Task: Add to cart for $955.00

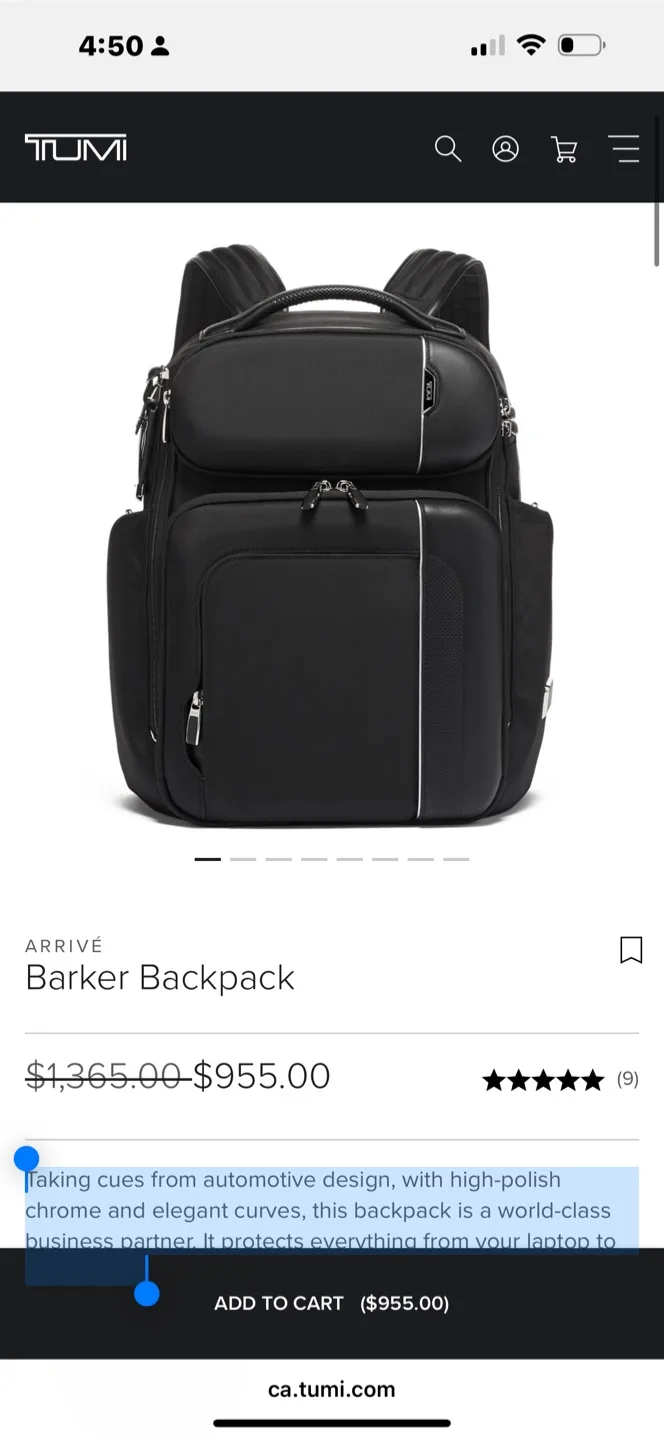Action: click(x=332, y=1303)
